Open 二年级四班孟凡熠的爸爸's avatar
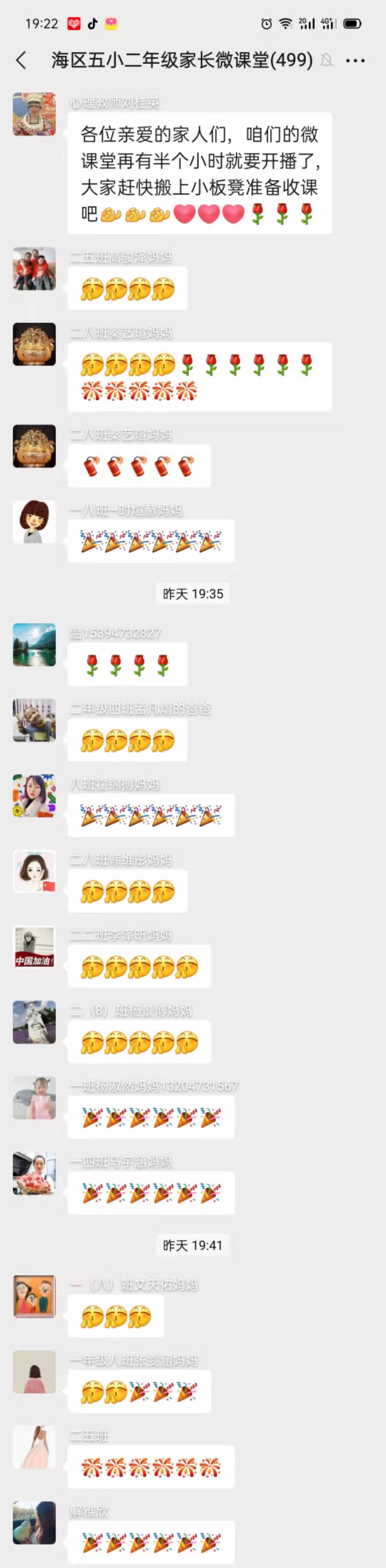386x1568 pixels. point(35,720)
